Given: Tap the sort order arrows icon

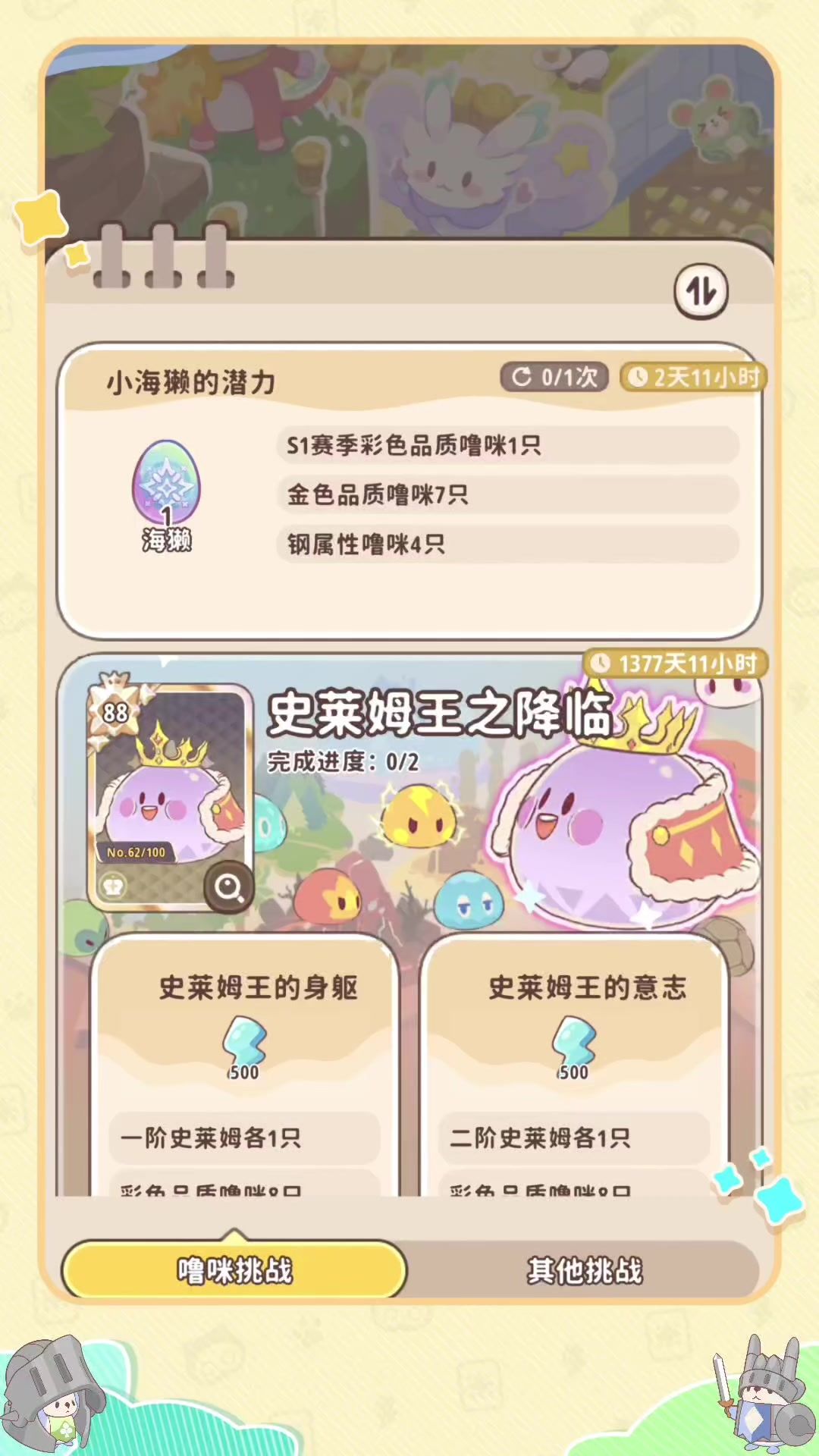Looking at the screenshot, I should 701,291.
